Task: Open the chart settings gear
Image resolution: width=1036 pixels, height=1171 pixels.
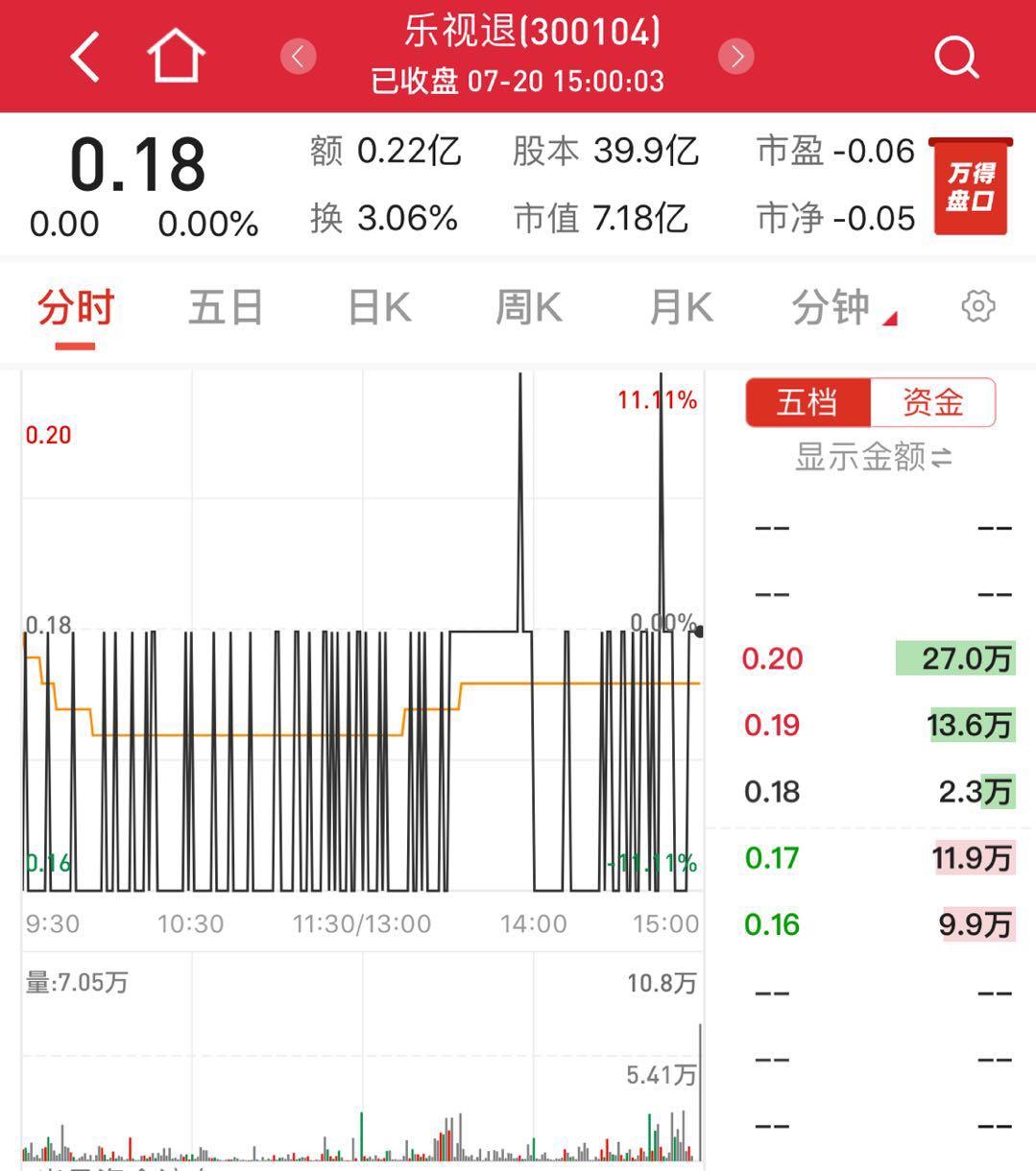Action: coord(978,306)
